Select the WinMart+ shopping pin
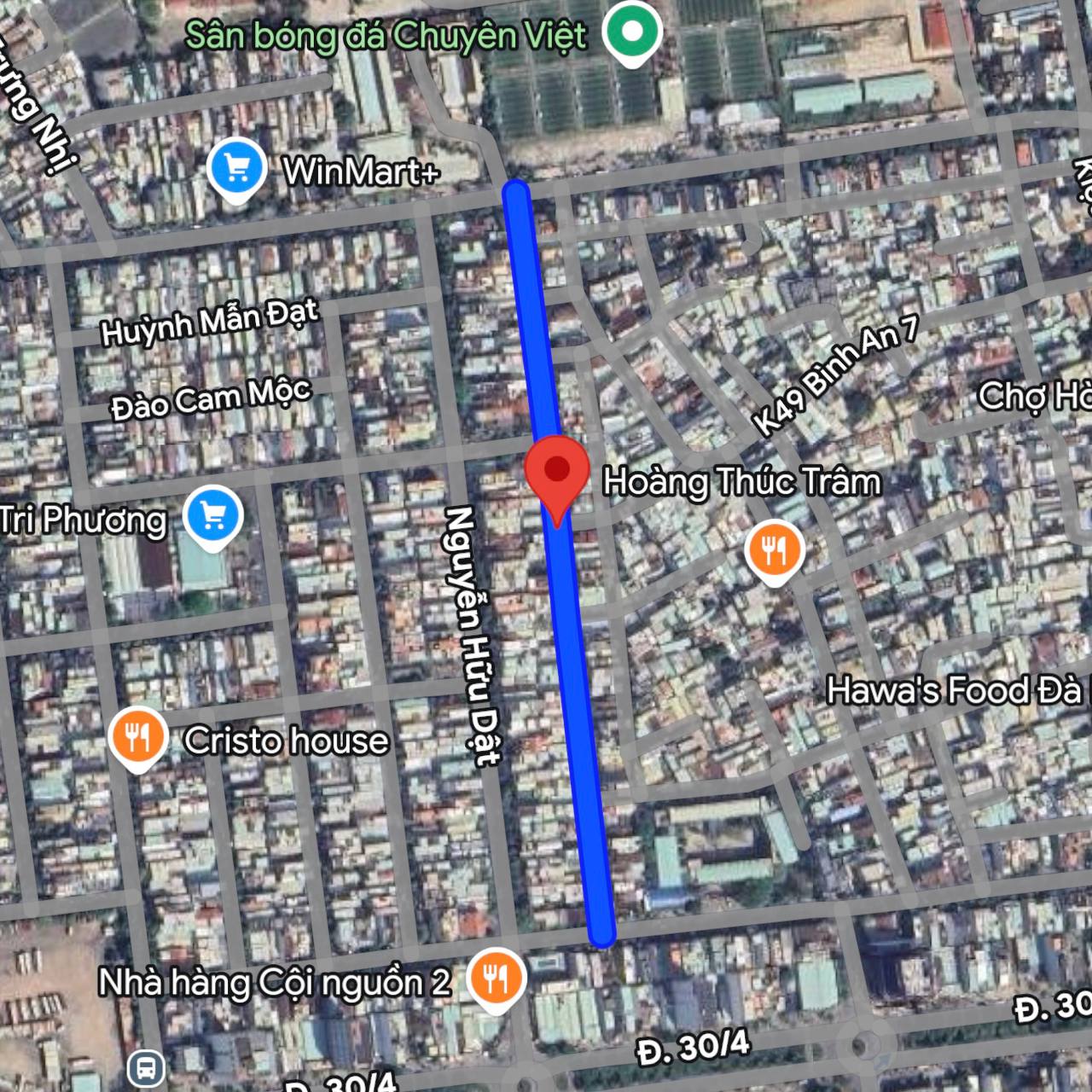1092x1092 pixels. [x=237, y=169]
